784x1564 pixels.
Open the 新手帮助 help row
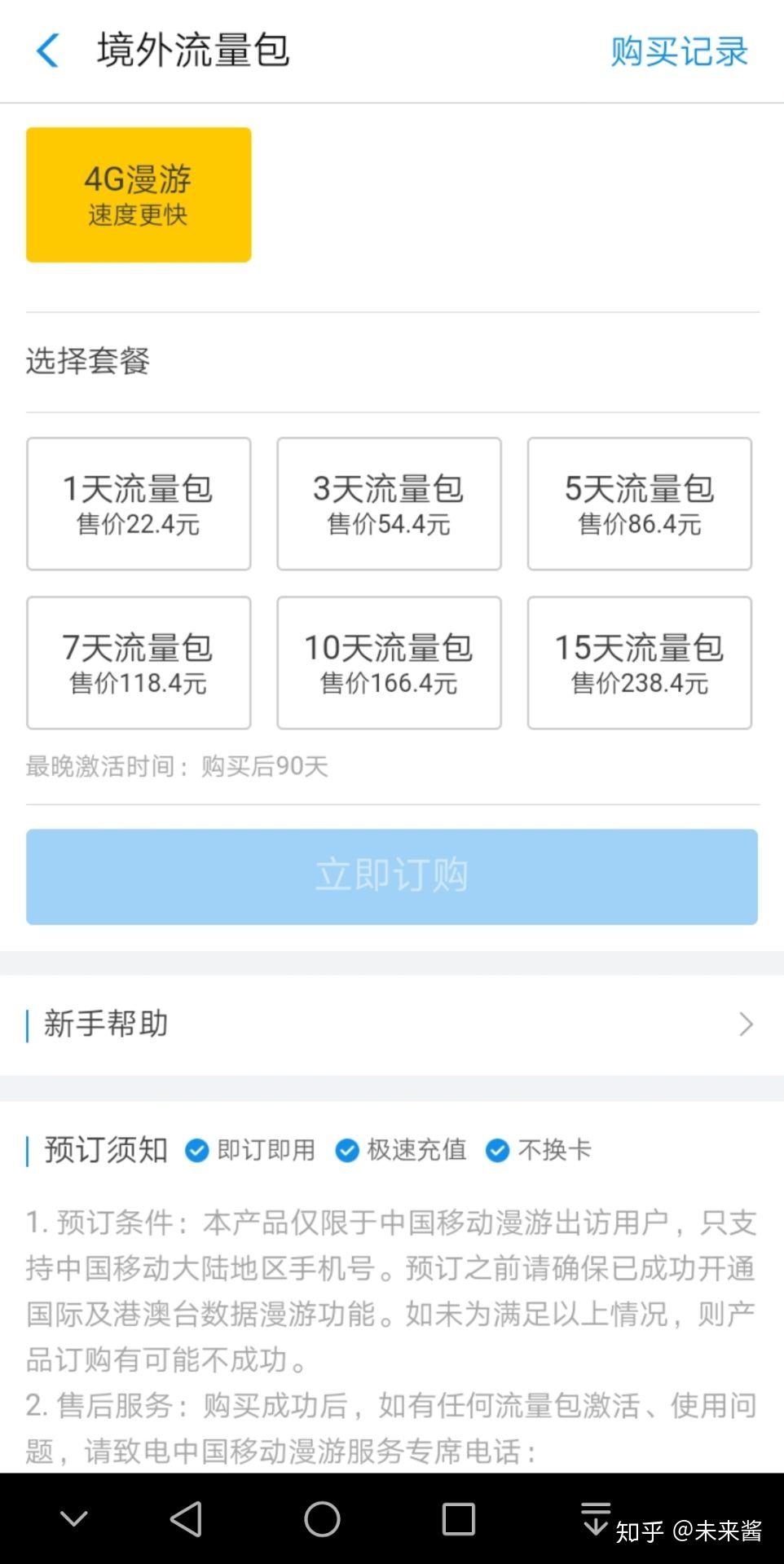[392, 1024]
